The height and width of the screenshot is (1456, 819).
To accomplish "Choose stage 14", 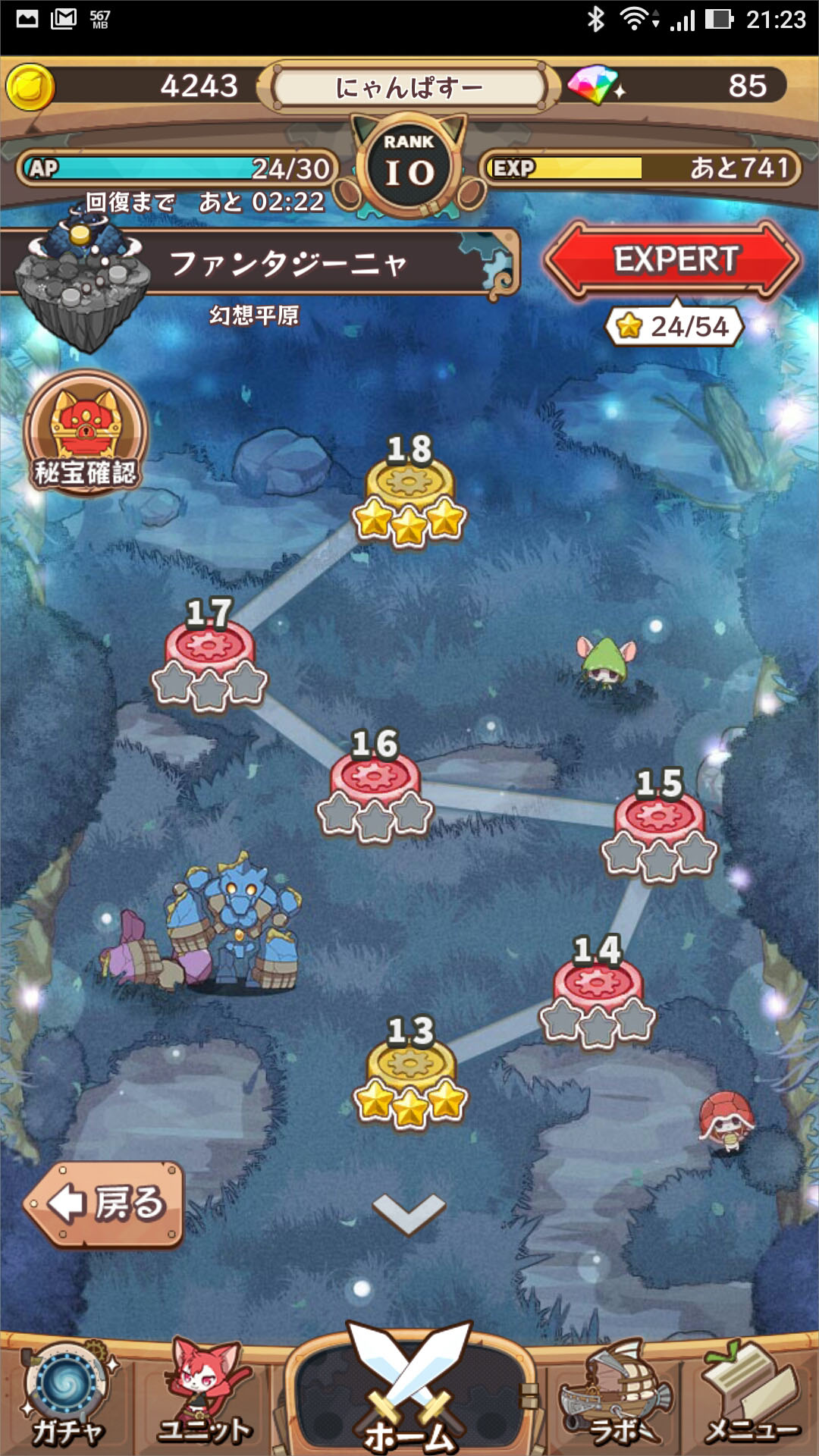I will [x=598, y=992].
